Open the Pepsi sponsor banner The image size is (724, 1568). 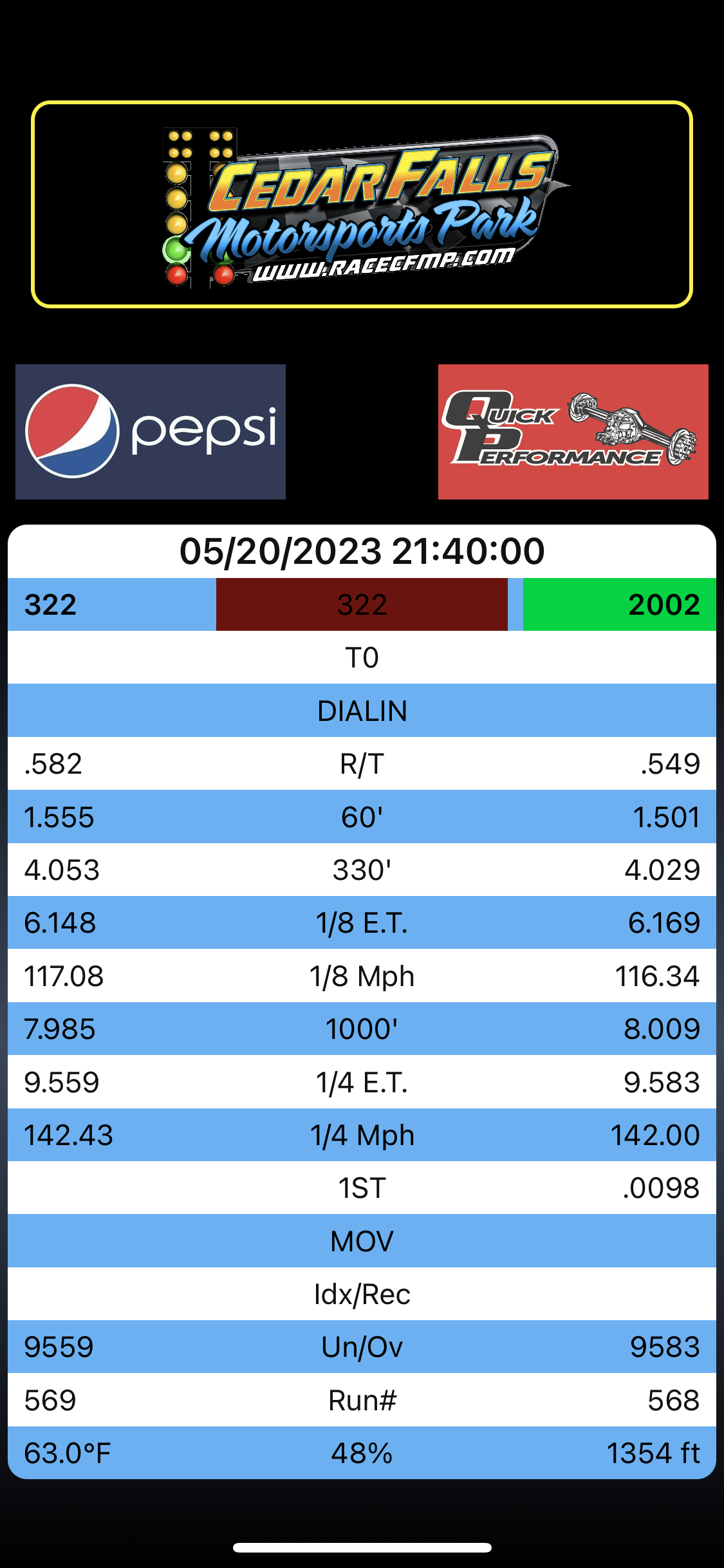(150, 431)
